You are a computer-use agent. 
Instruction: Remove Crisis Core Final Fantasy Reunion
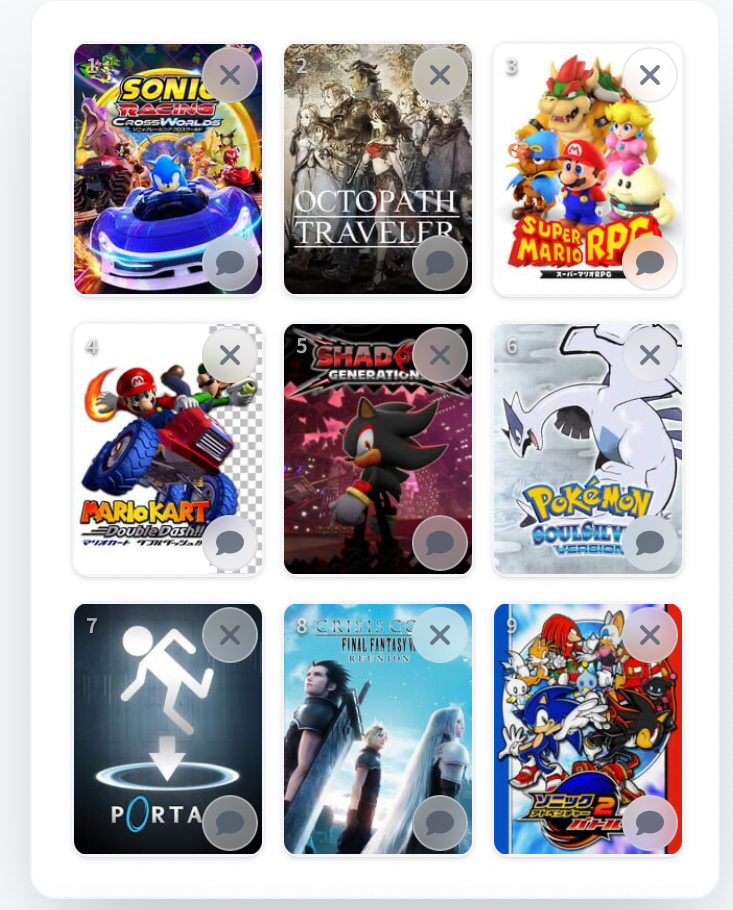440,635
